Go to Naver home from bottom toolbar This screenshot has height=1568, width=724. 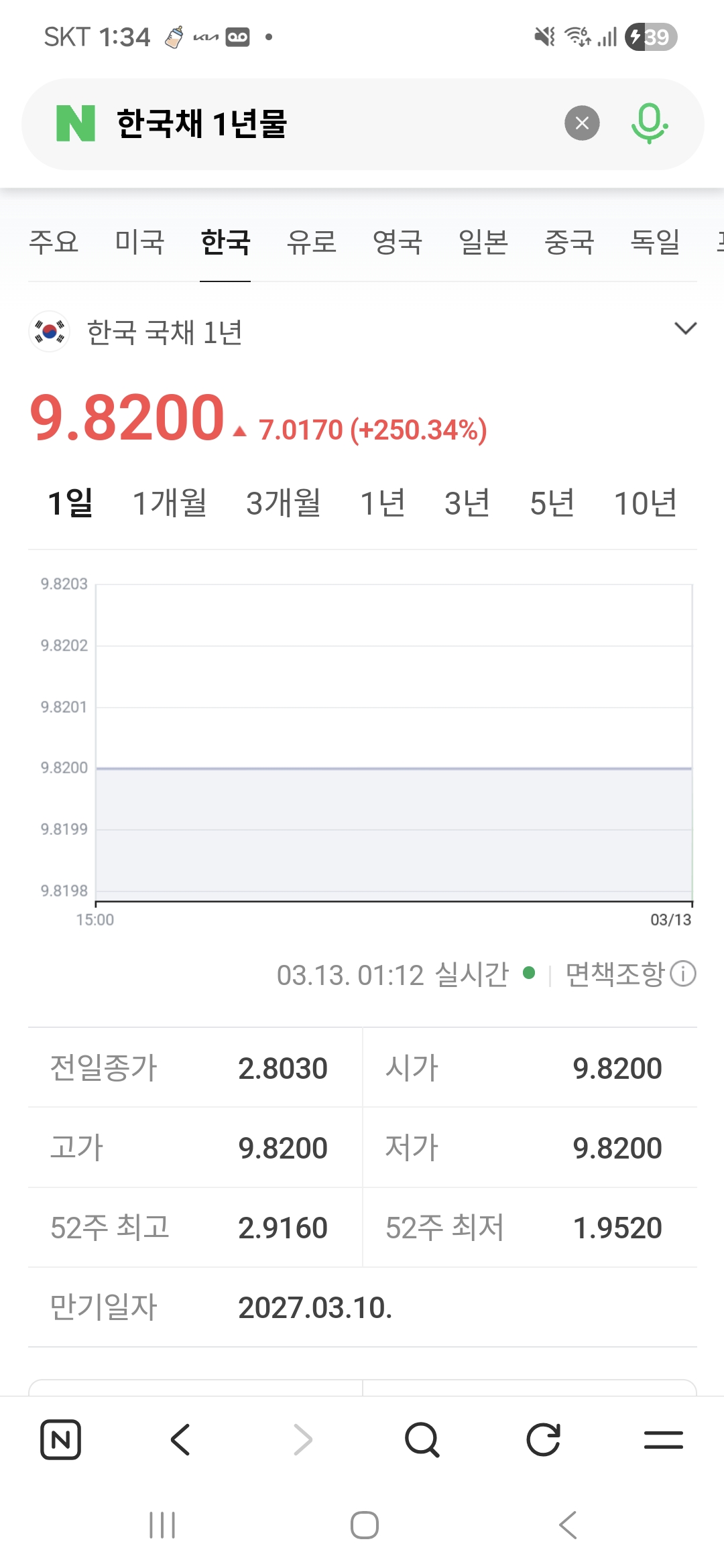click(x=61, y=1439)
